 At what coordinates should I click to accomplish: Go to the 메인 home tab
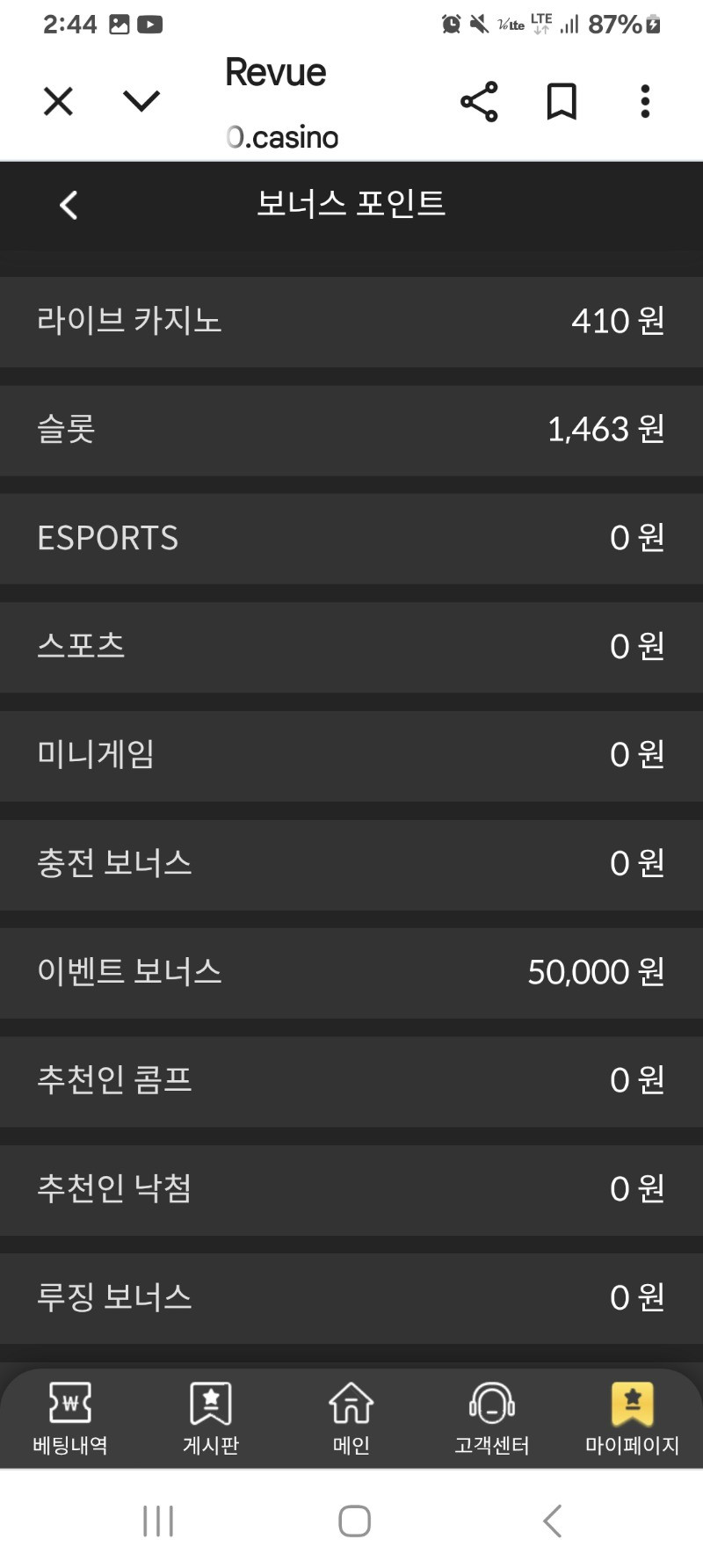click(x=351, y=1418)
